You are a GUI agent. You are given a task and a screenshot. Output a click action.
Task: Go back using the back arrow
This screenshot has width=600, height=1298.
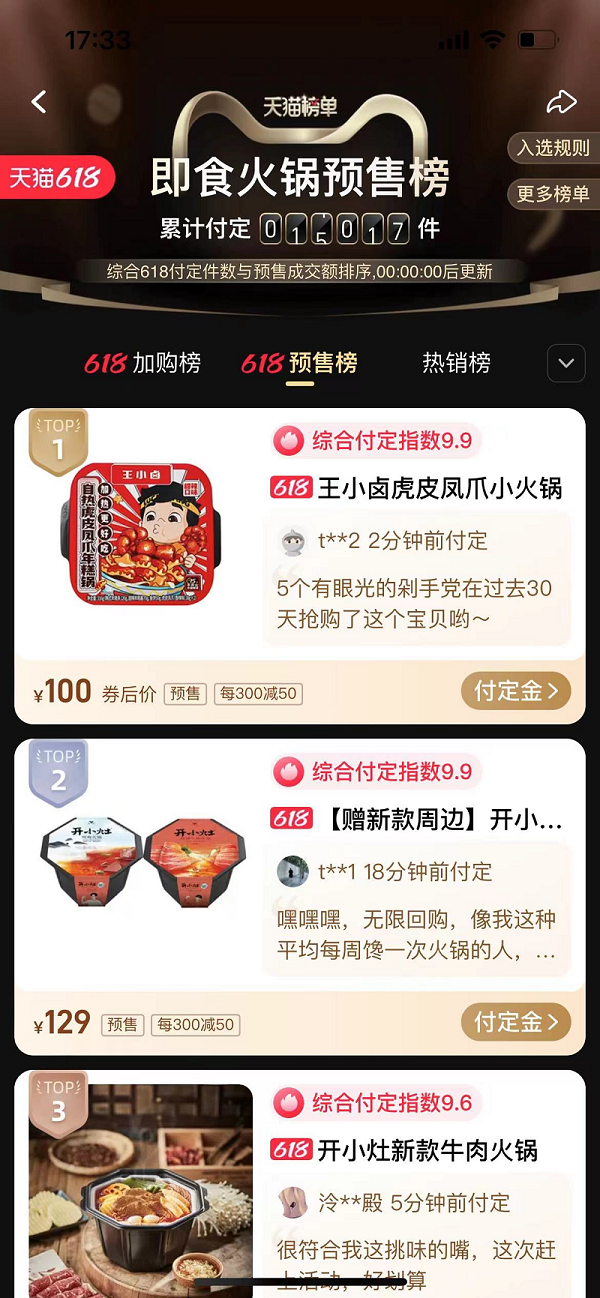pyautogui.click(x=39, y=101)
